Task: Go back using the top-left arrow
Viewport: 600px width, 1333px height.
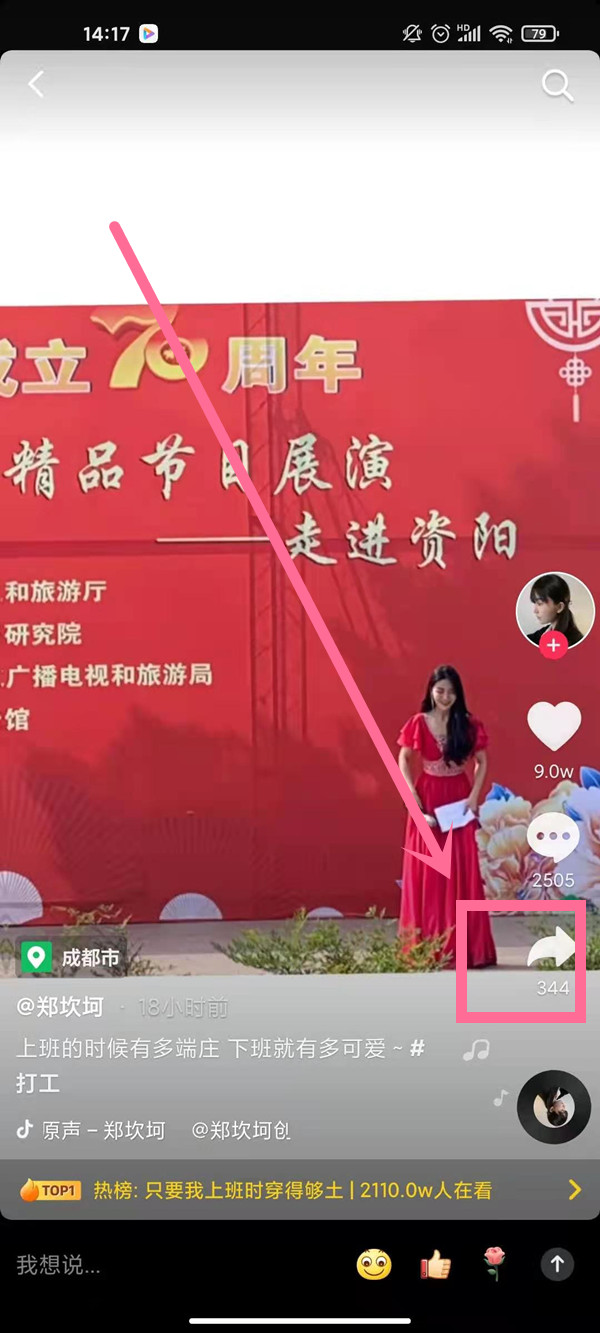Action: [37, 84]
